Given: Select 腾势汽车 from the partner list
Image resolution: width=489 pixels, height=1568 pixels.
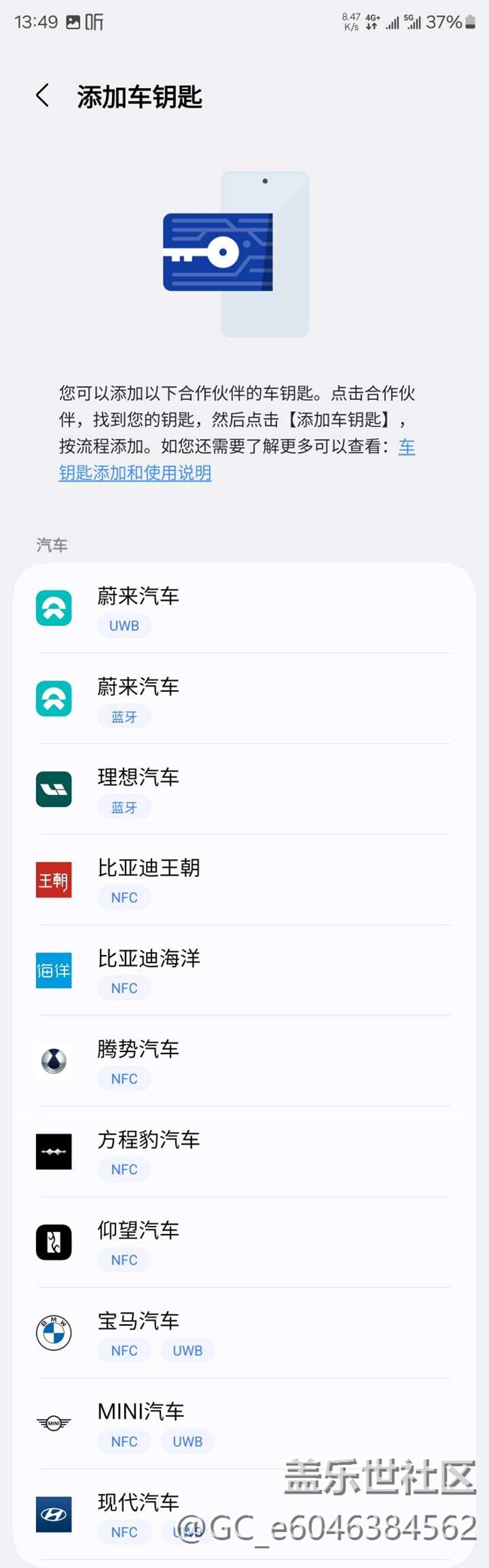Looking at the screenshot, I should (x=244, y=1061).
